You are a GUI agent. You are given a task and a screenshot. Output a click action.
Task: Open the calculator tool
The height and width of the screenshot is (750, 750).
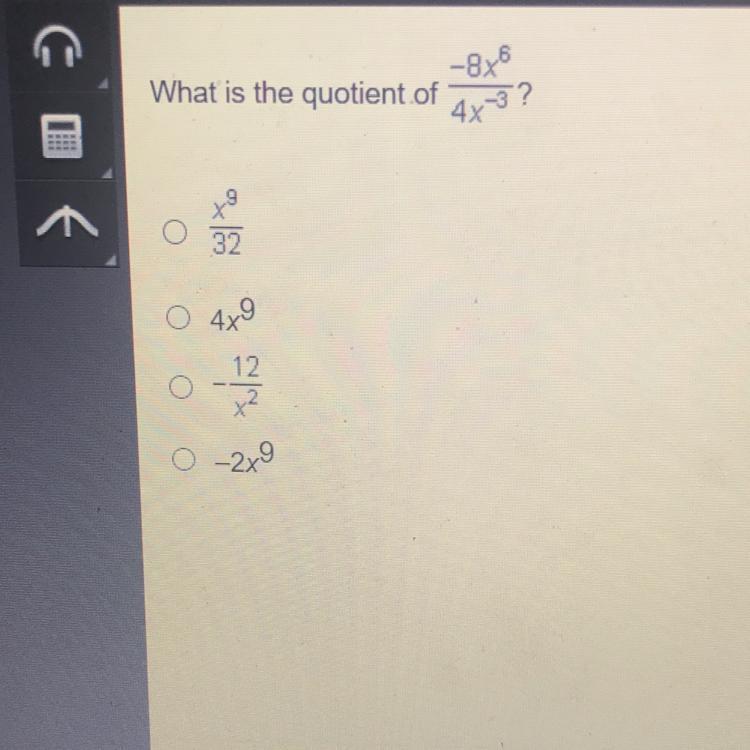[66, 134]
